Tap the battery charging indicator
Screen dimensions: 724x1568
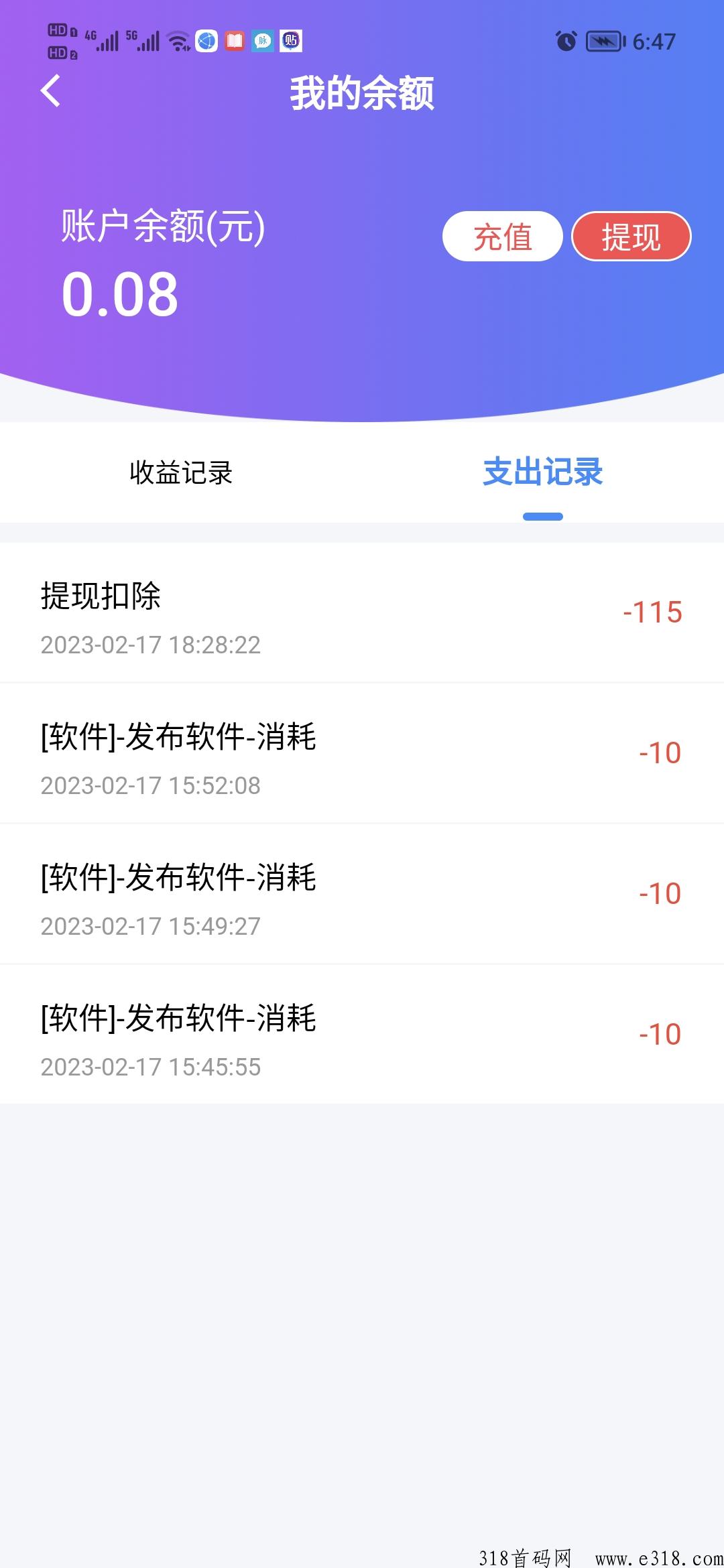[x=602, y=42]
